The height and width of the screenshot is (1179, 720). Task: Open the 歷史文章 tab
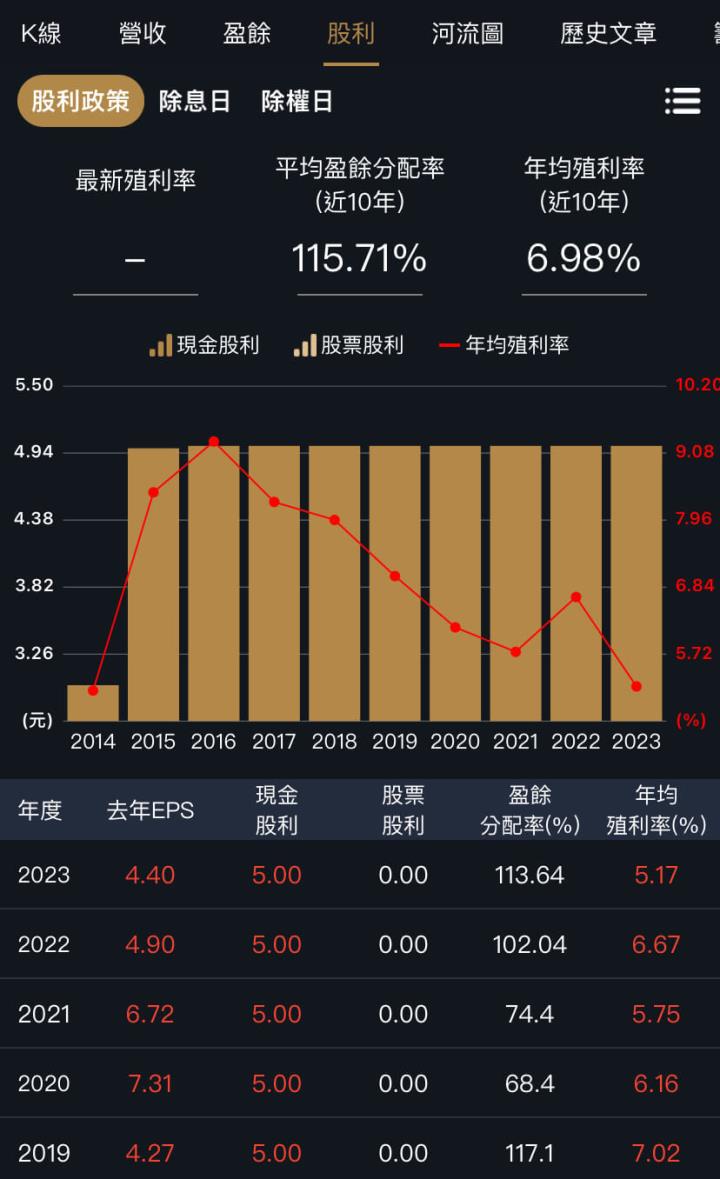607,33
